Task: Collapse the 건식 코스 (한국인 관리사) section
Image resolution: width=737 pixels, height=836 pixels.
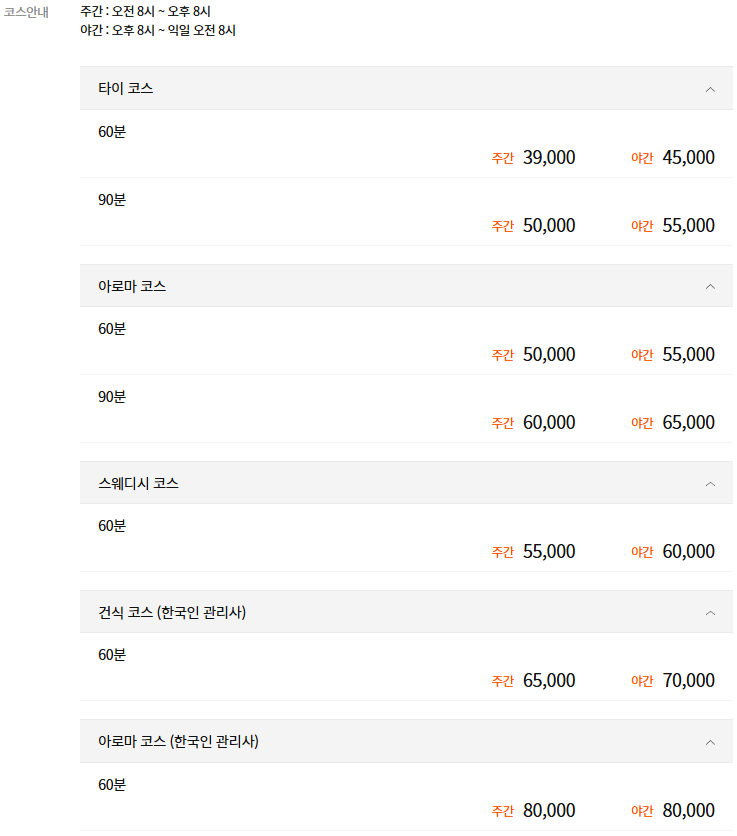Action: 710,612
